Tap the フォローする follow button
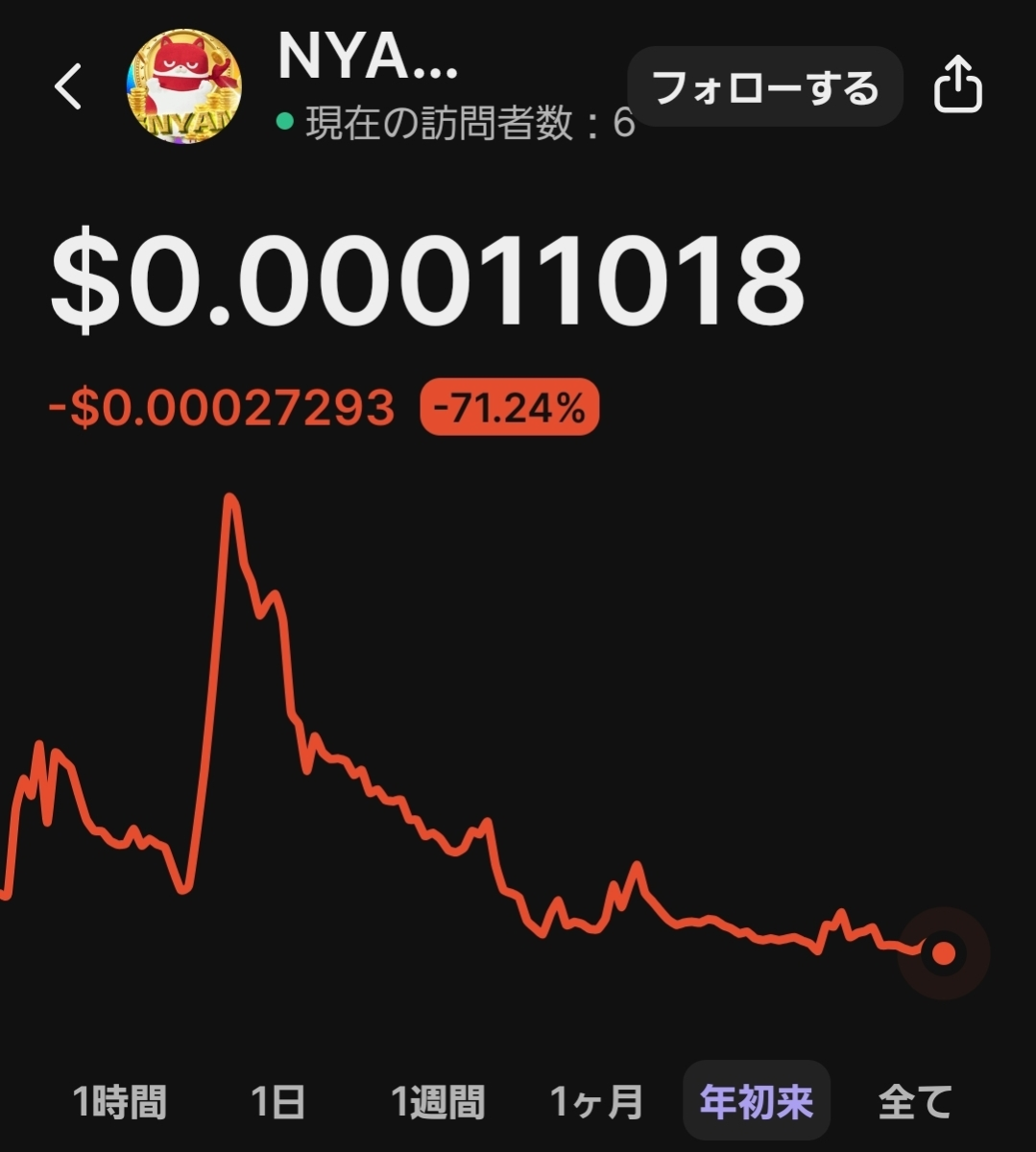Viewport: 1036px width, 1152px height. coord(765,87)
